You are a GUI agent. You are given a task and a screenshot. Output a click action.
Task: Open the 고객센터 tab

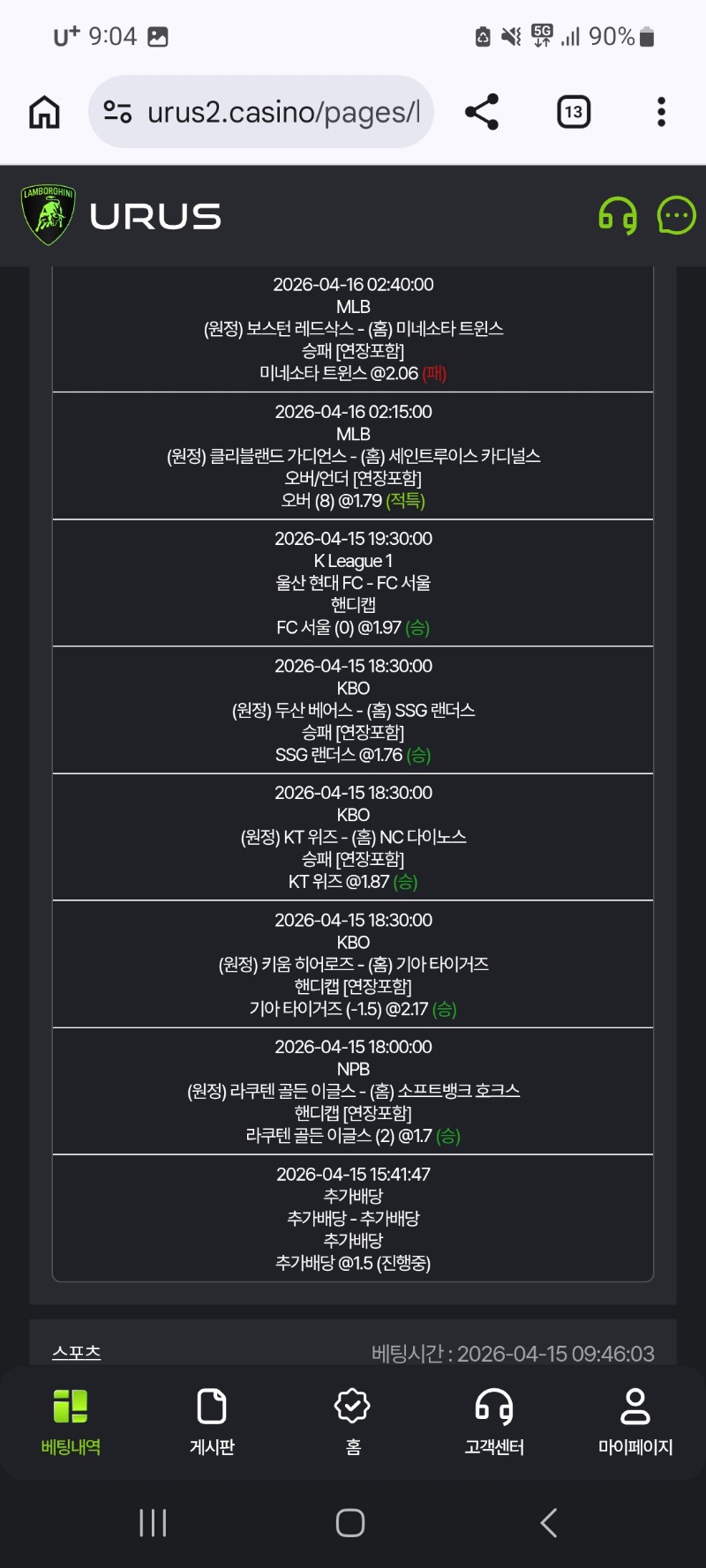click(494, 1422)
